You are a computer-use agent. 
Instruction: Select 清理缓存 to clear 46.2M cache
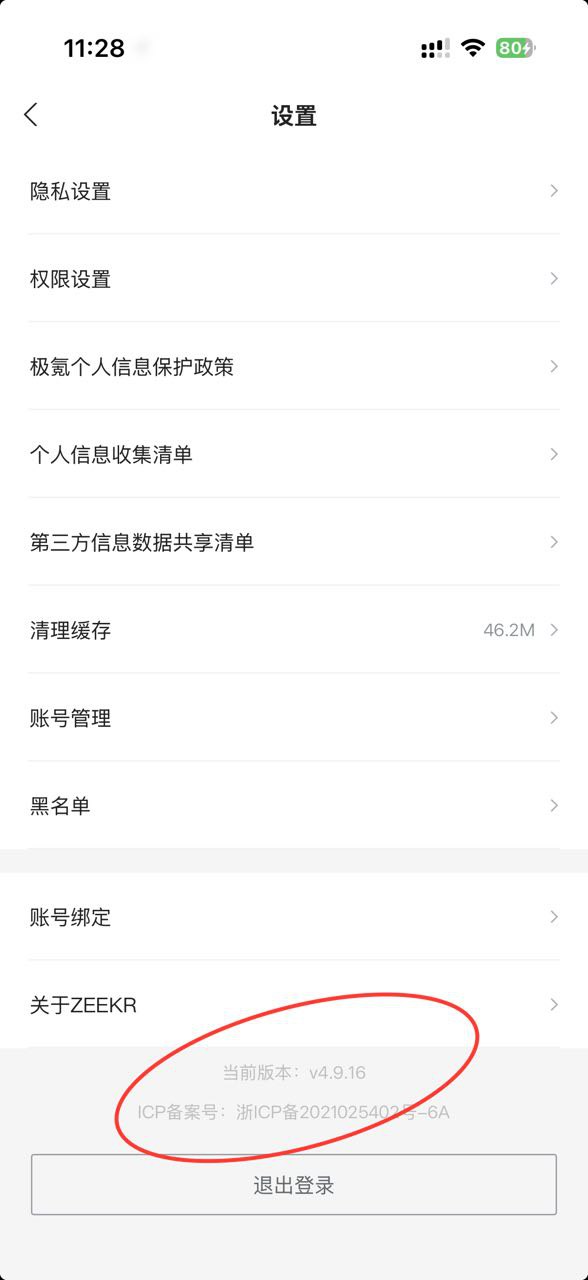pyautogui.click(x=294, y=630)
